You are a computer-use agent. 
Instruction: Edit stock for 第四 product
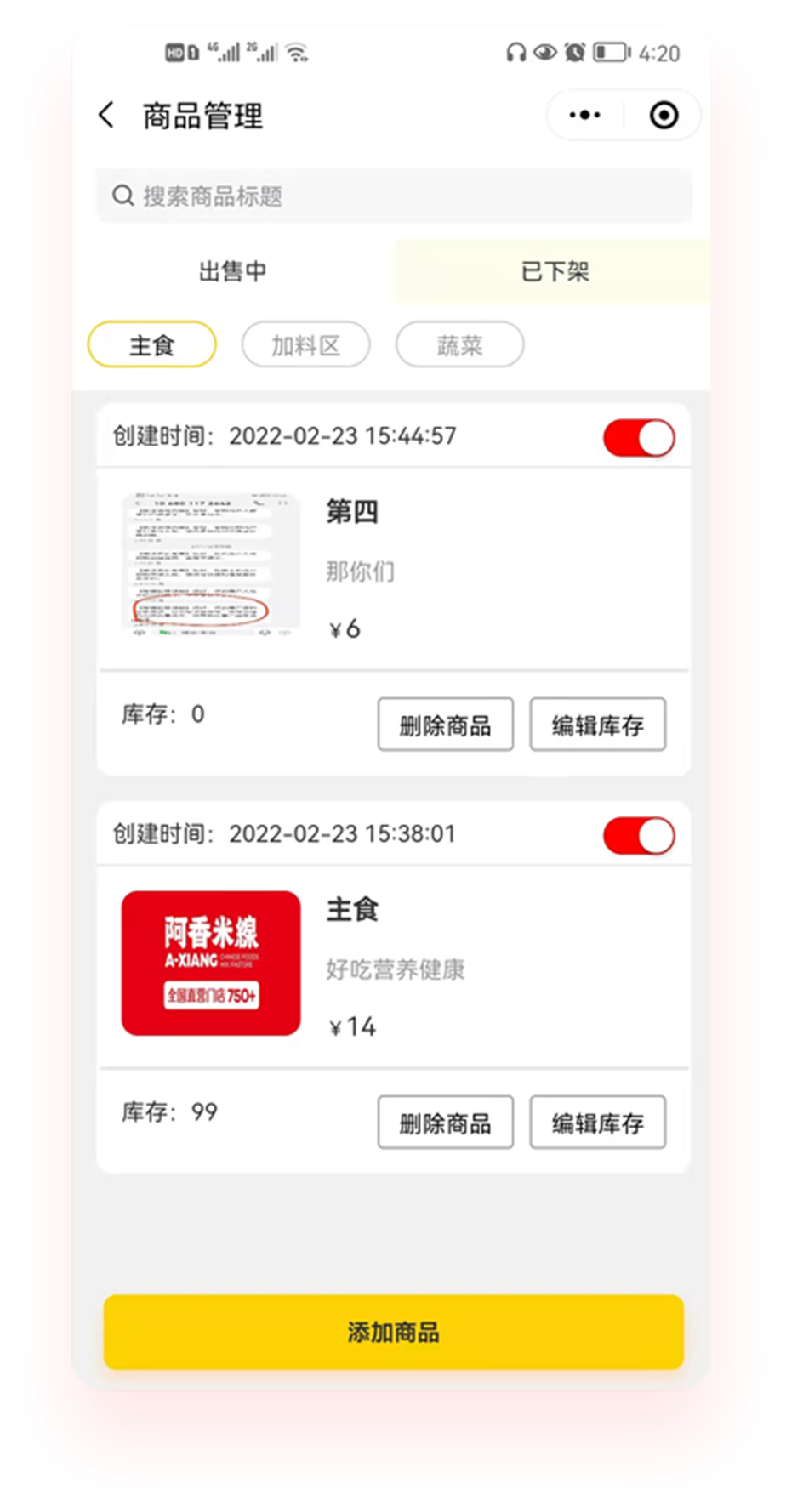coord(597,725)
